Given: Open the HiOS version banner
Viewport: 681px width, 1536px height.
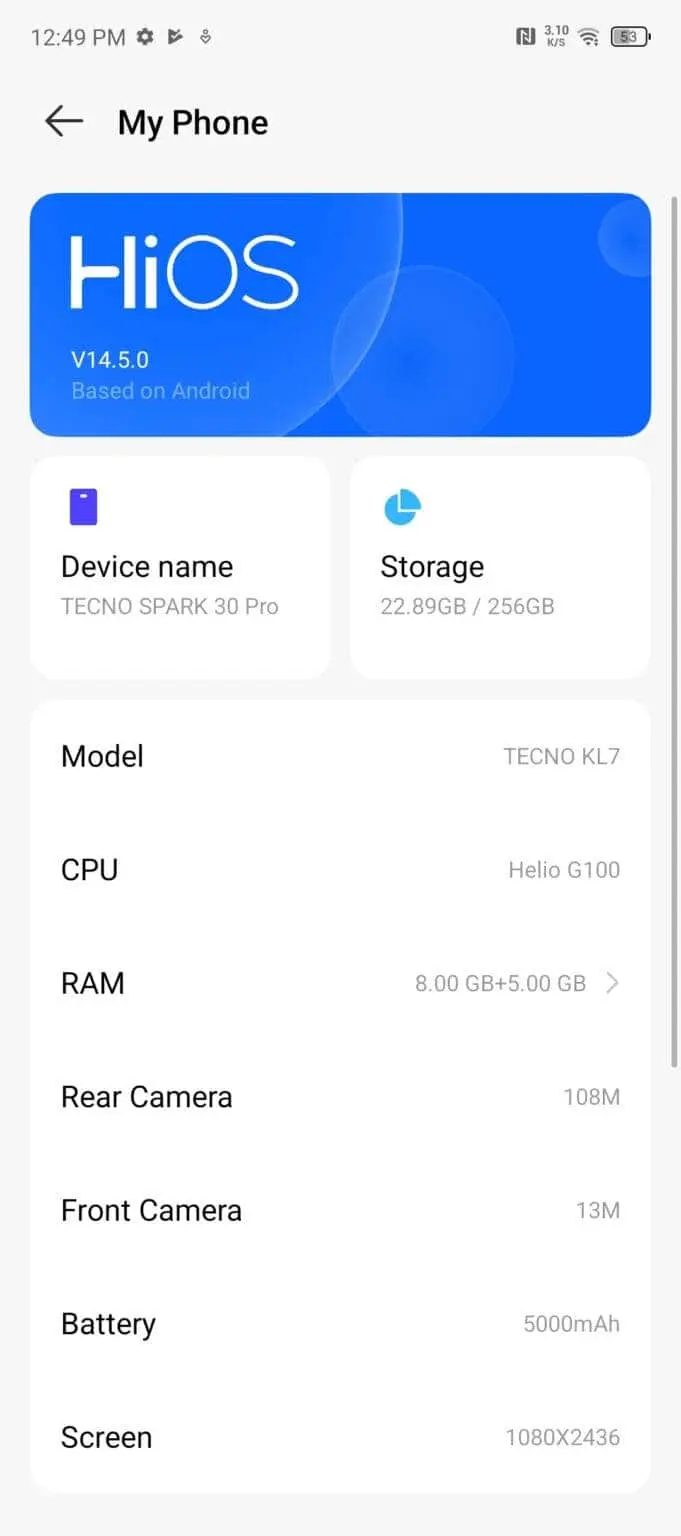Looking at the screenshot, I should coord(340,314).
